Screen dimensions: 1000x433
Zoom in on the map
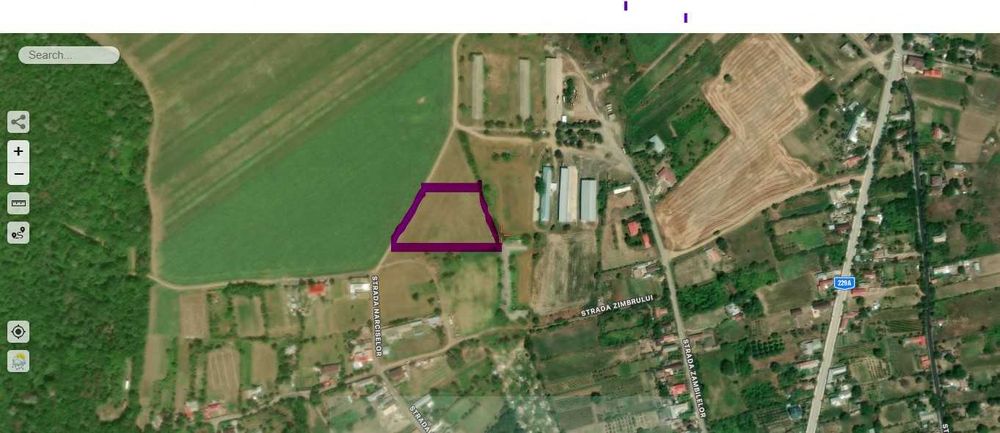point(18,151)
